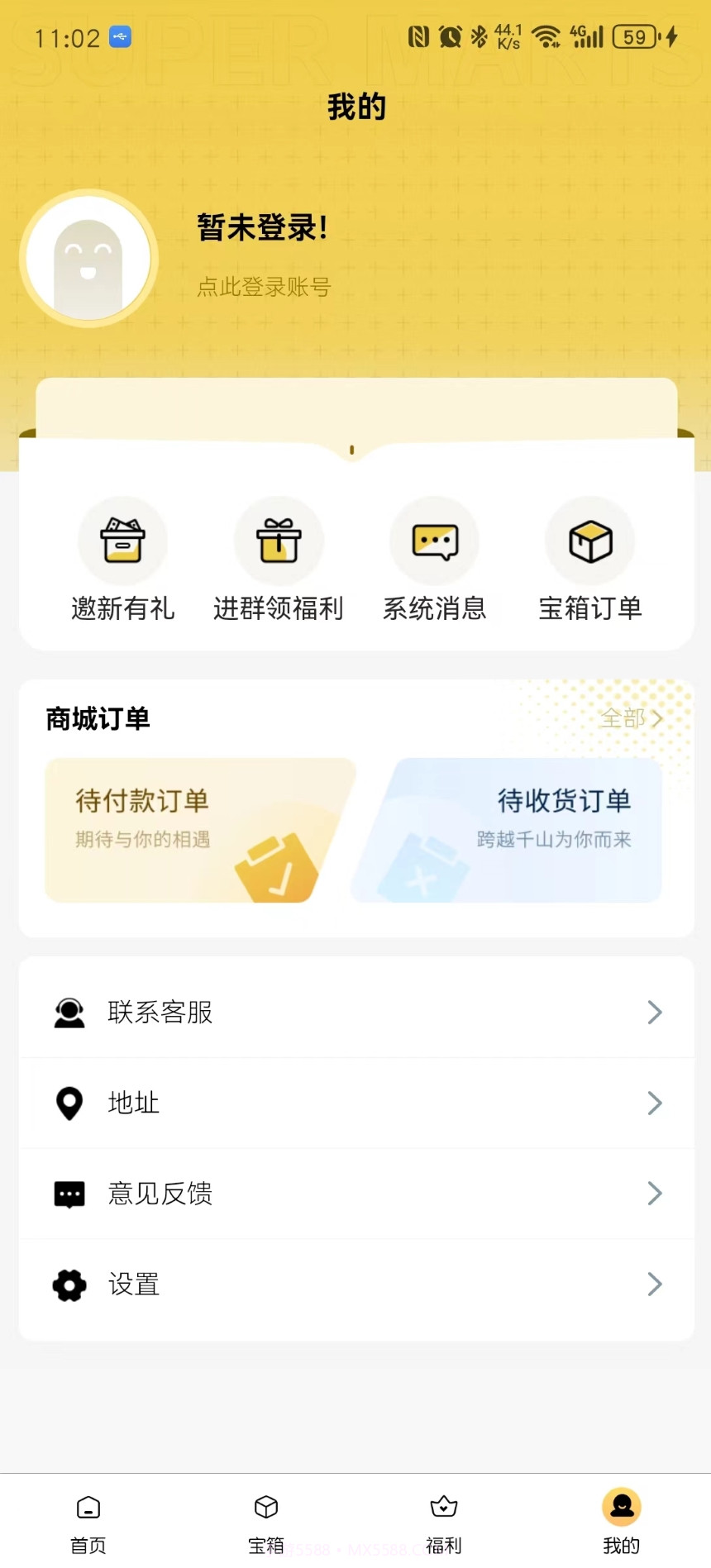Tap 点此登录账号 to log in
Image resolution: width=711 pixels, height=1568 pixels.
264,287
